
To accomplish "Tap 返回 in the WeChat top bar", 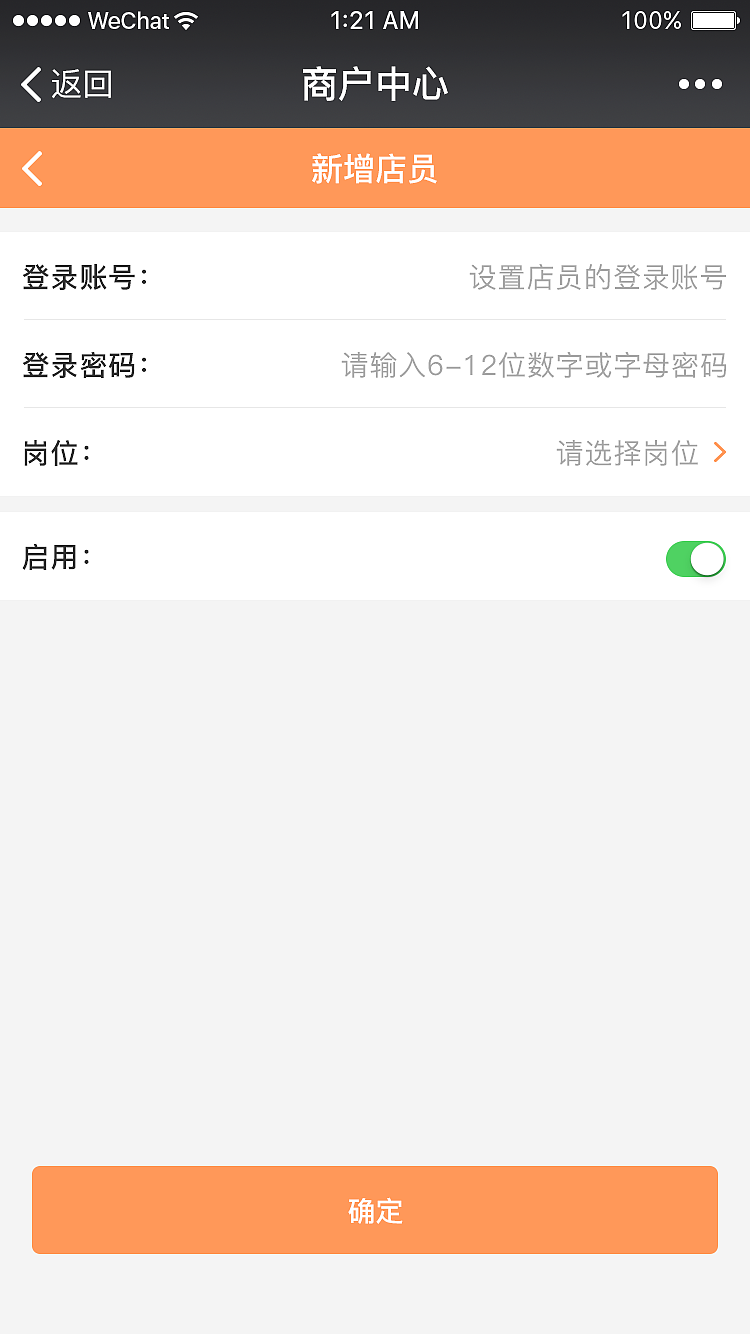I will [66, 84].
